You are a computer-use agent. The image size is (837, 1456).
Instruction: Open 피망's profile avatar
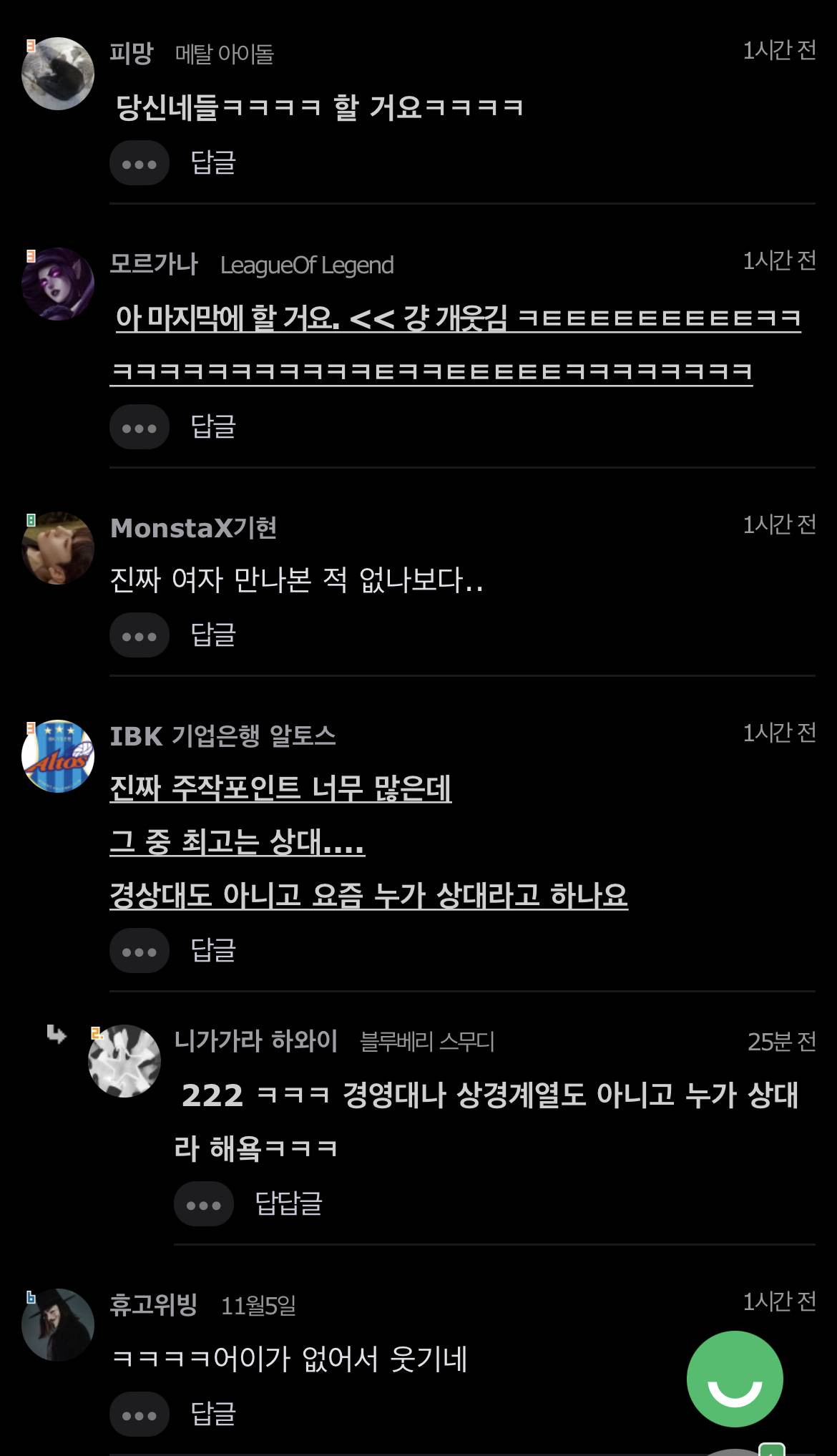(58, 74)
